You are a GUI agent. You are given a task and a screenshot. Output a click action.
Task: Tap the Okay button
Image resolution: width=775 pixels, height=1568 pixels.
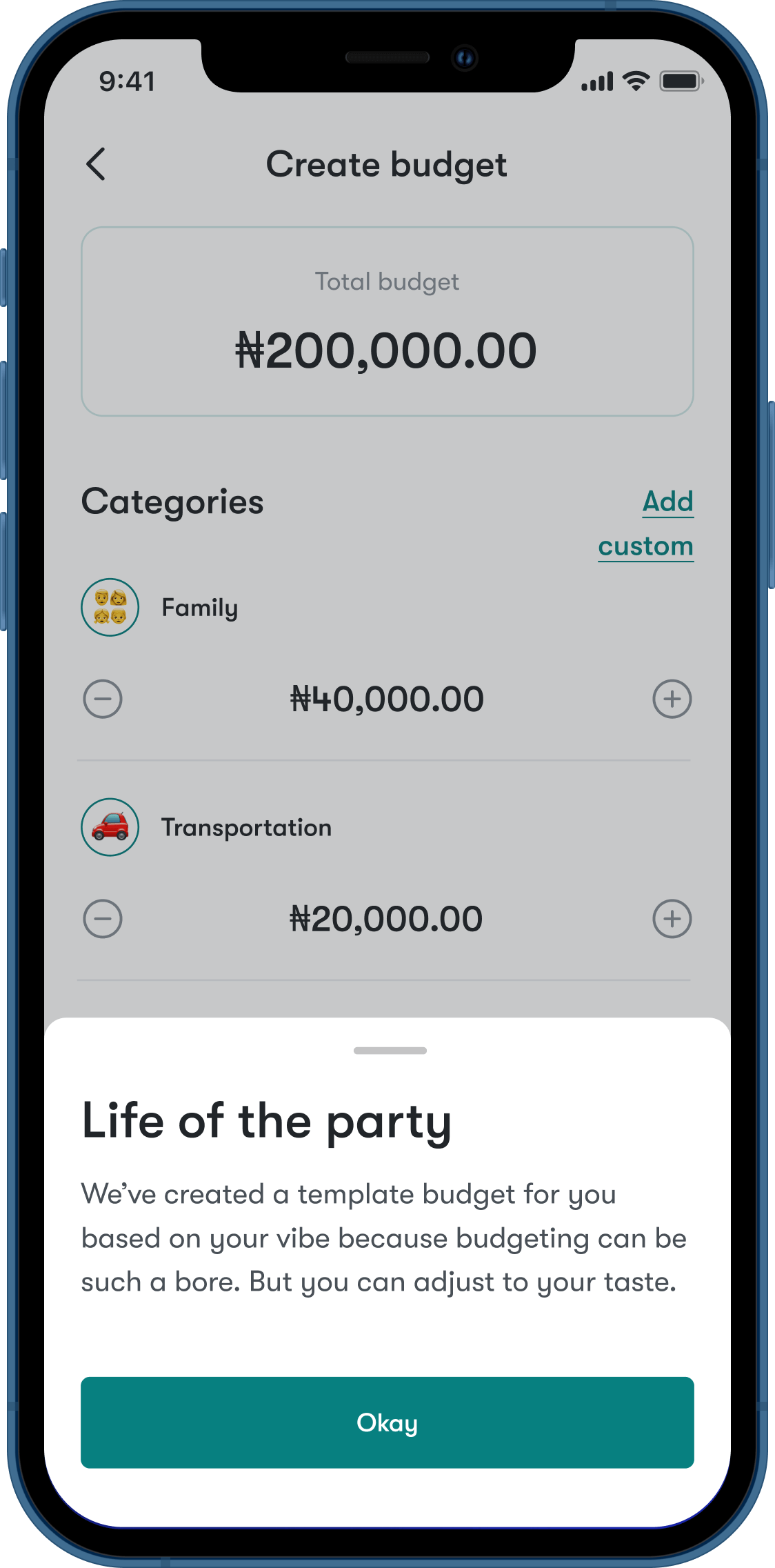[x=387, y=1422]
